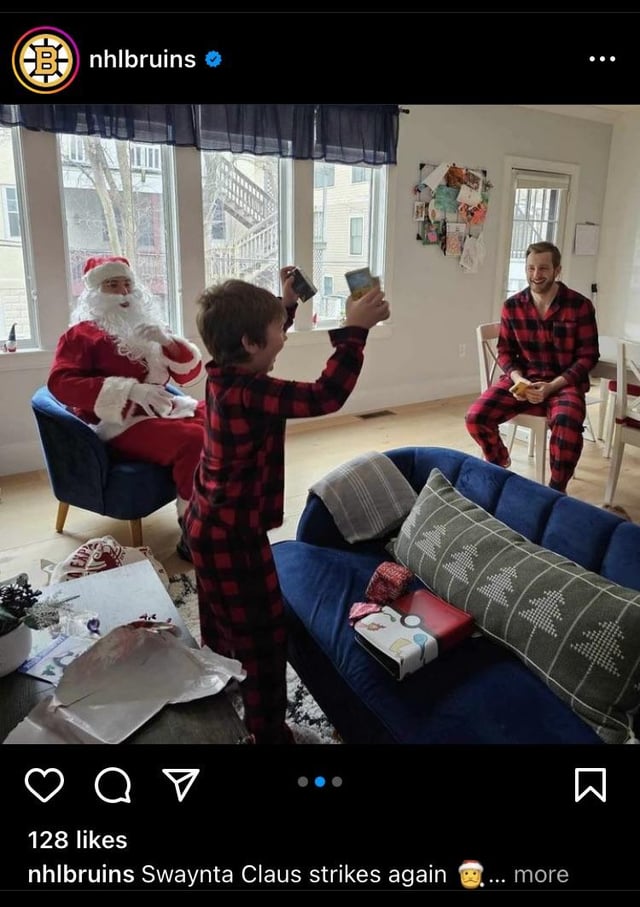Open the three-dot overflow menu

point(602,59)
